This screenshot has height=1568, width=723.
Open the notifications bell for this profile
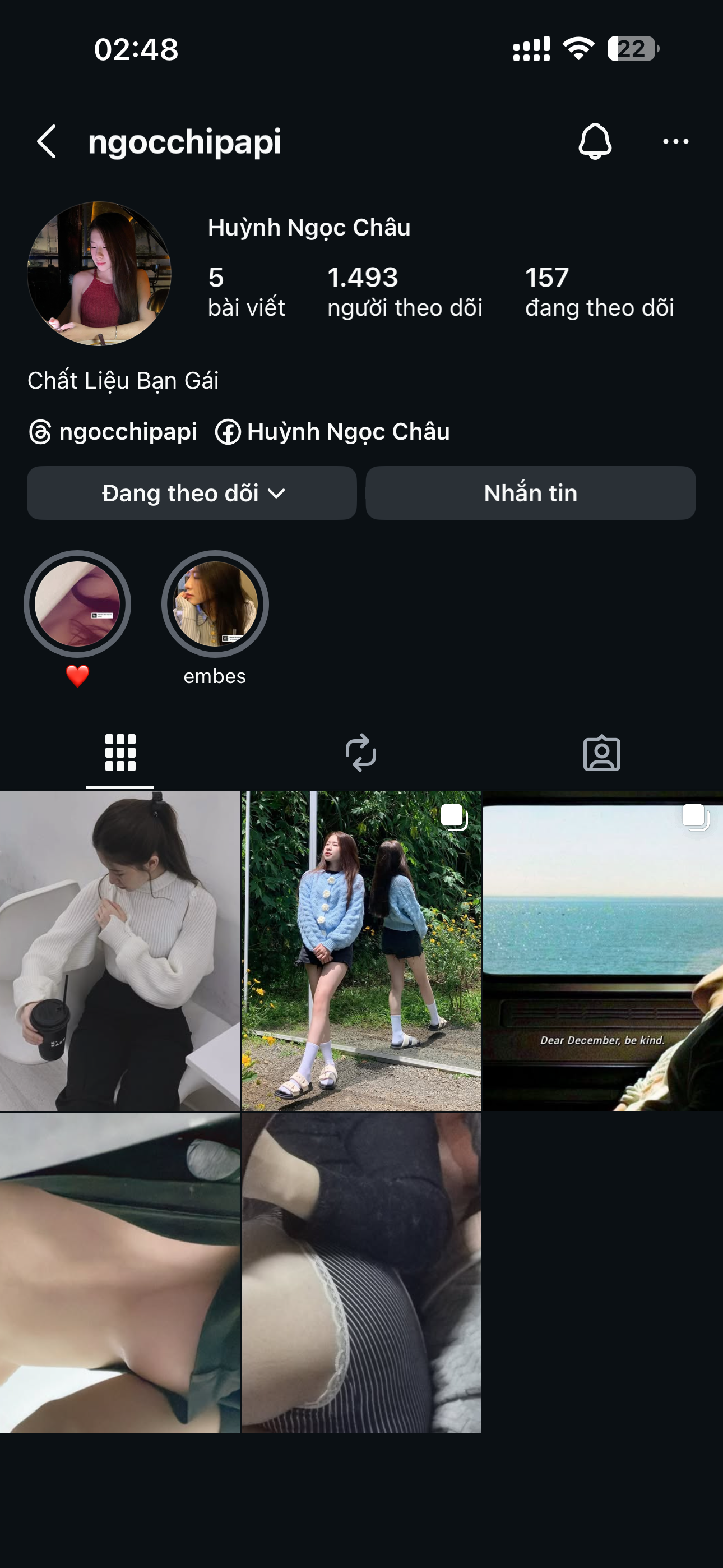[595, 142]
